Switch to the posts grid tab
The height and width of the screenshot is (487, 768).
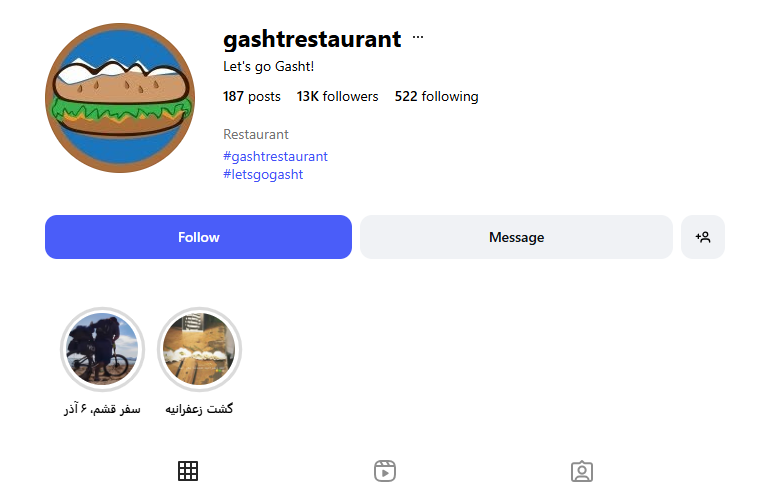tap(188, 471)
